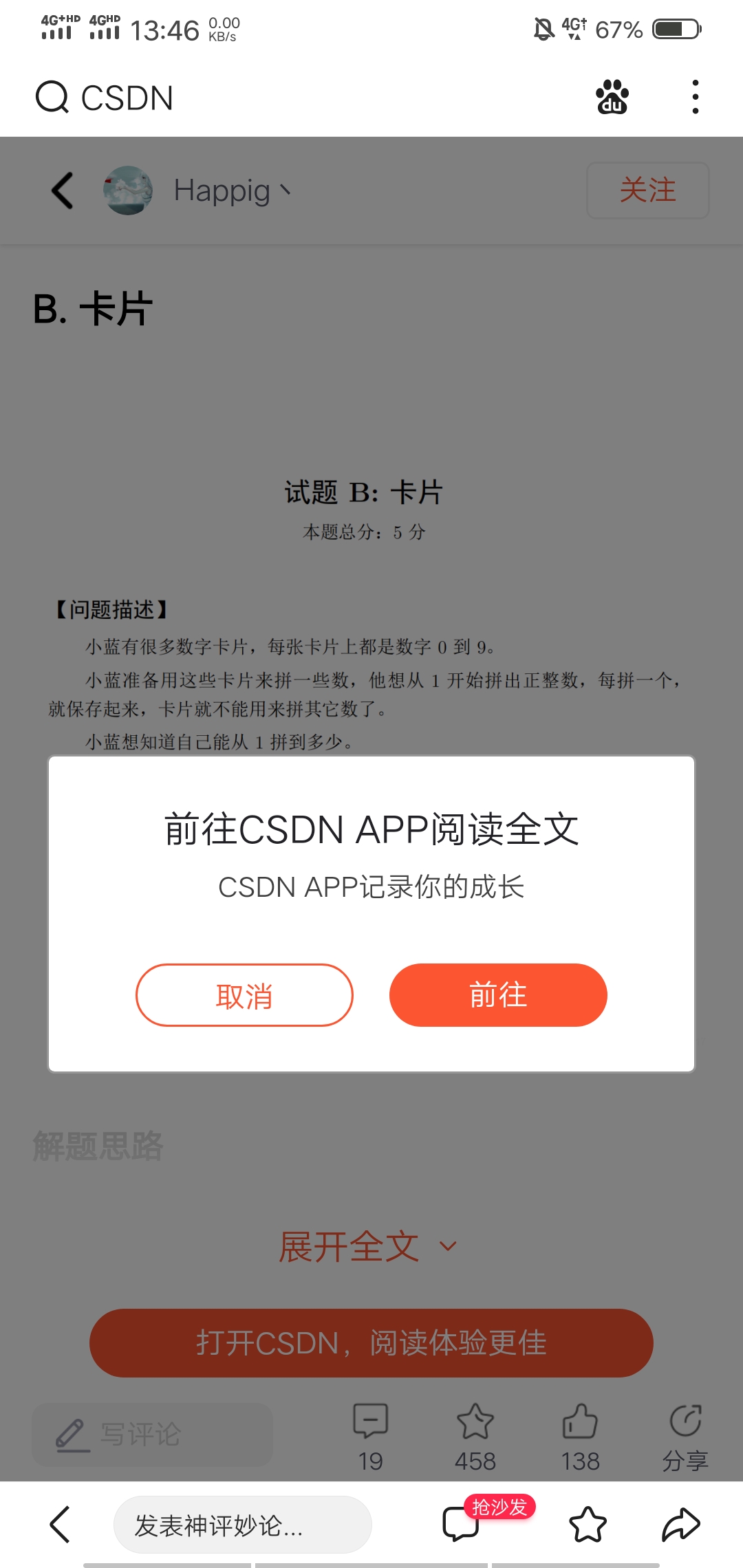This screenshot has height=1568, width=743.
Task: Tap the Baidu paw icon
Action: click(612, 97)
